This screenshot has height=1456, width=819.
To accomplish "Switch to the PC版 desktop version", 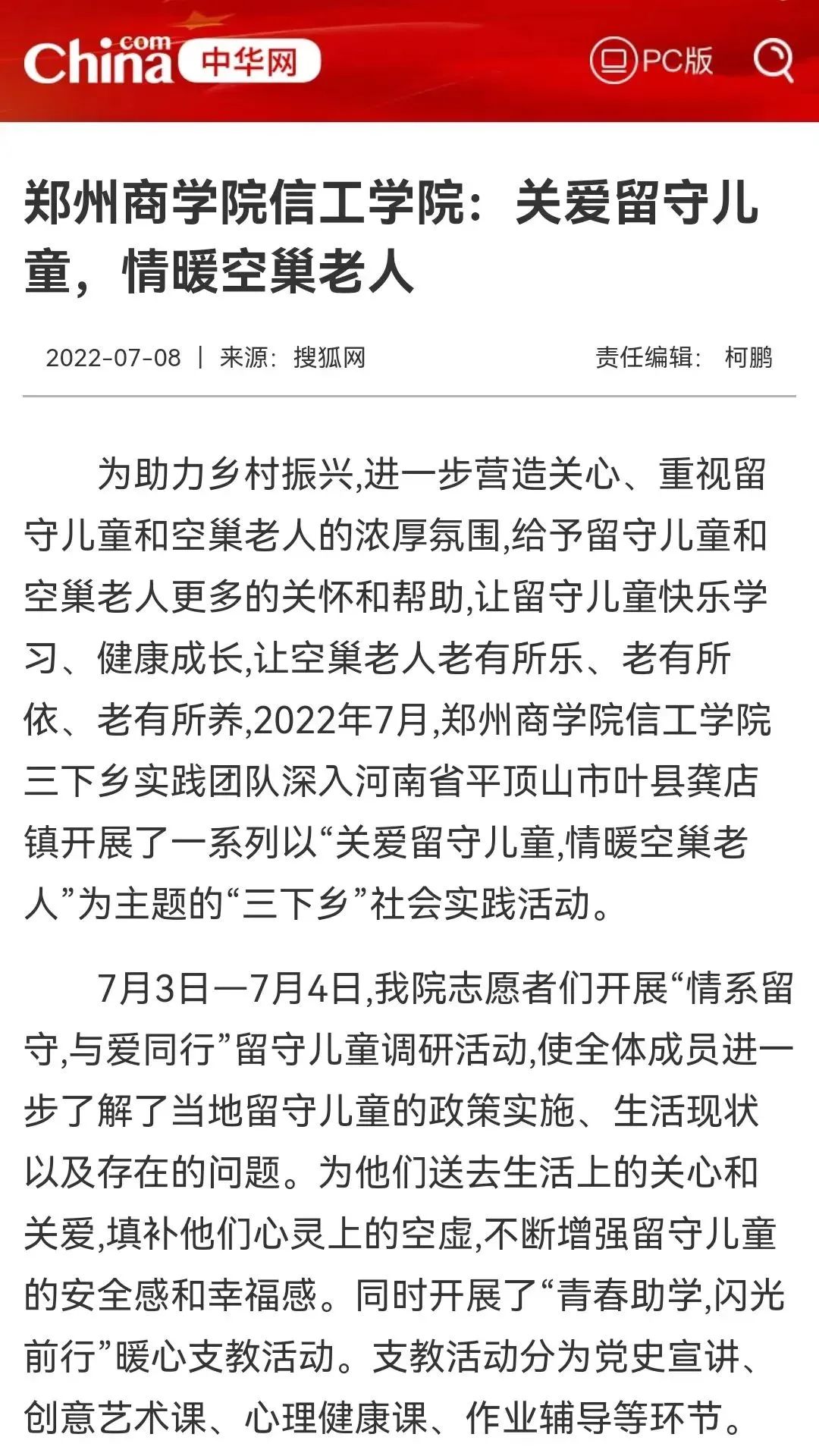I will click(651, 61).
